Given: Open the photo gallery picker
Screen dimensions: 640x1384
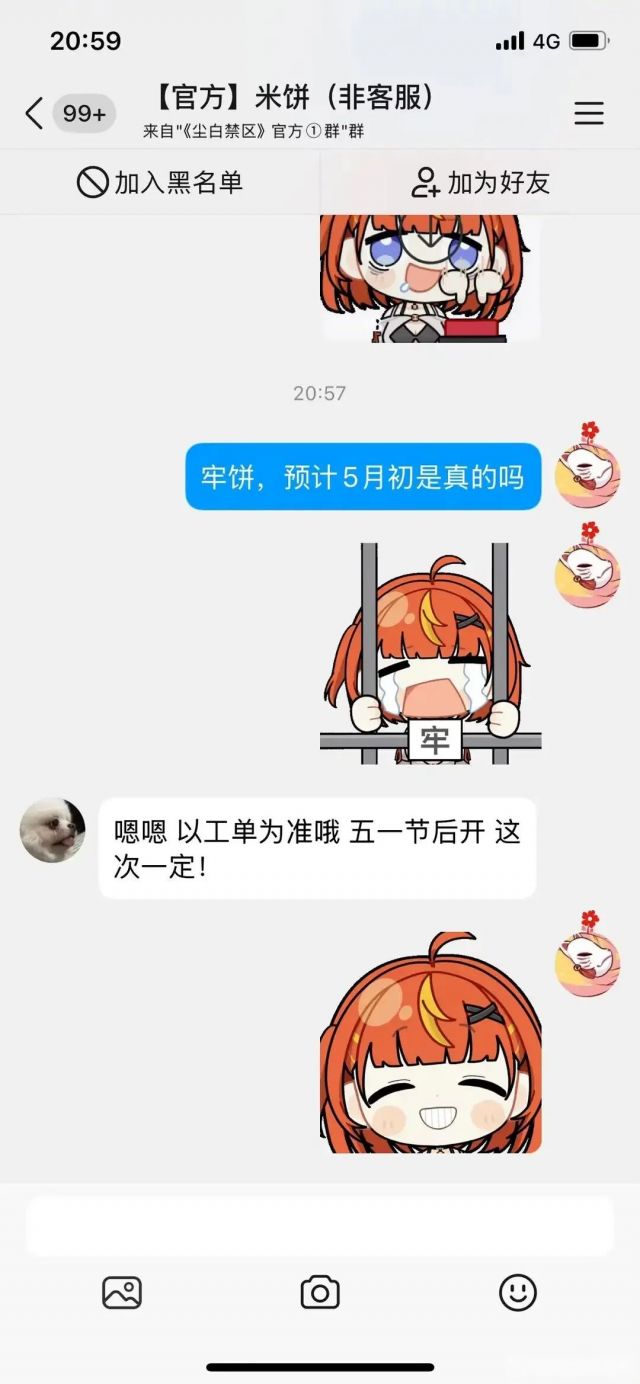Looking at the screenshot, I should tap(122, 1293).
